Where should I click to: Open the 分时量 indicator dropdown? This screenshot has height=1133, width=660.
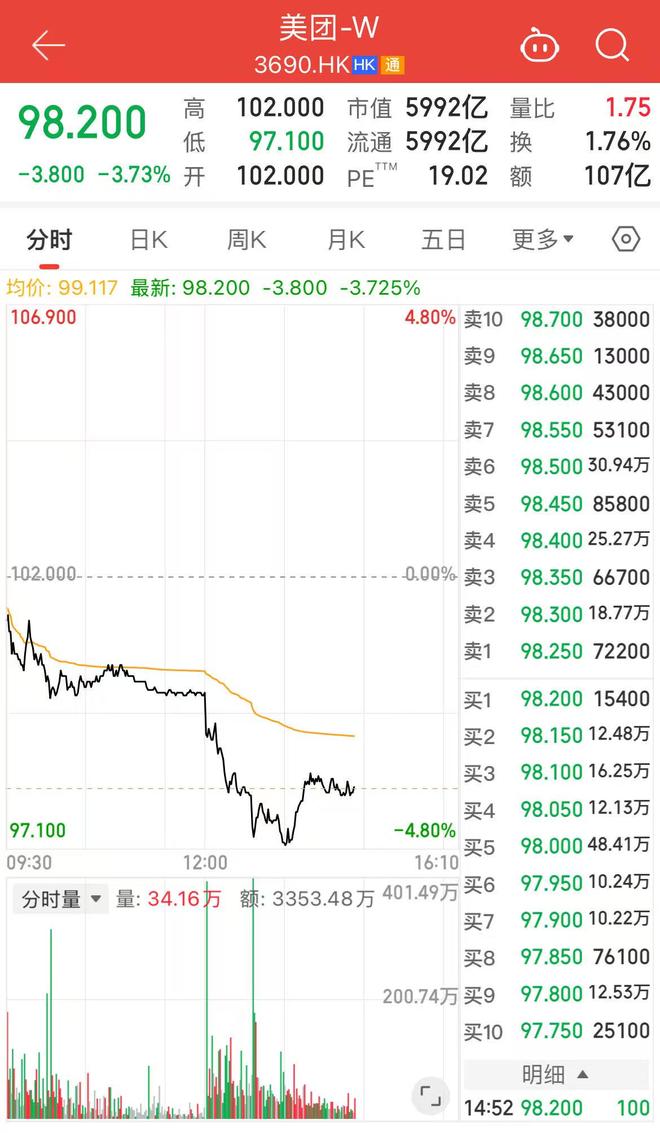64,899
